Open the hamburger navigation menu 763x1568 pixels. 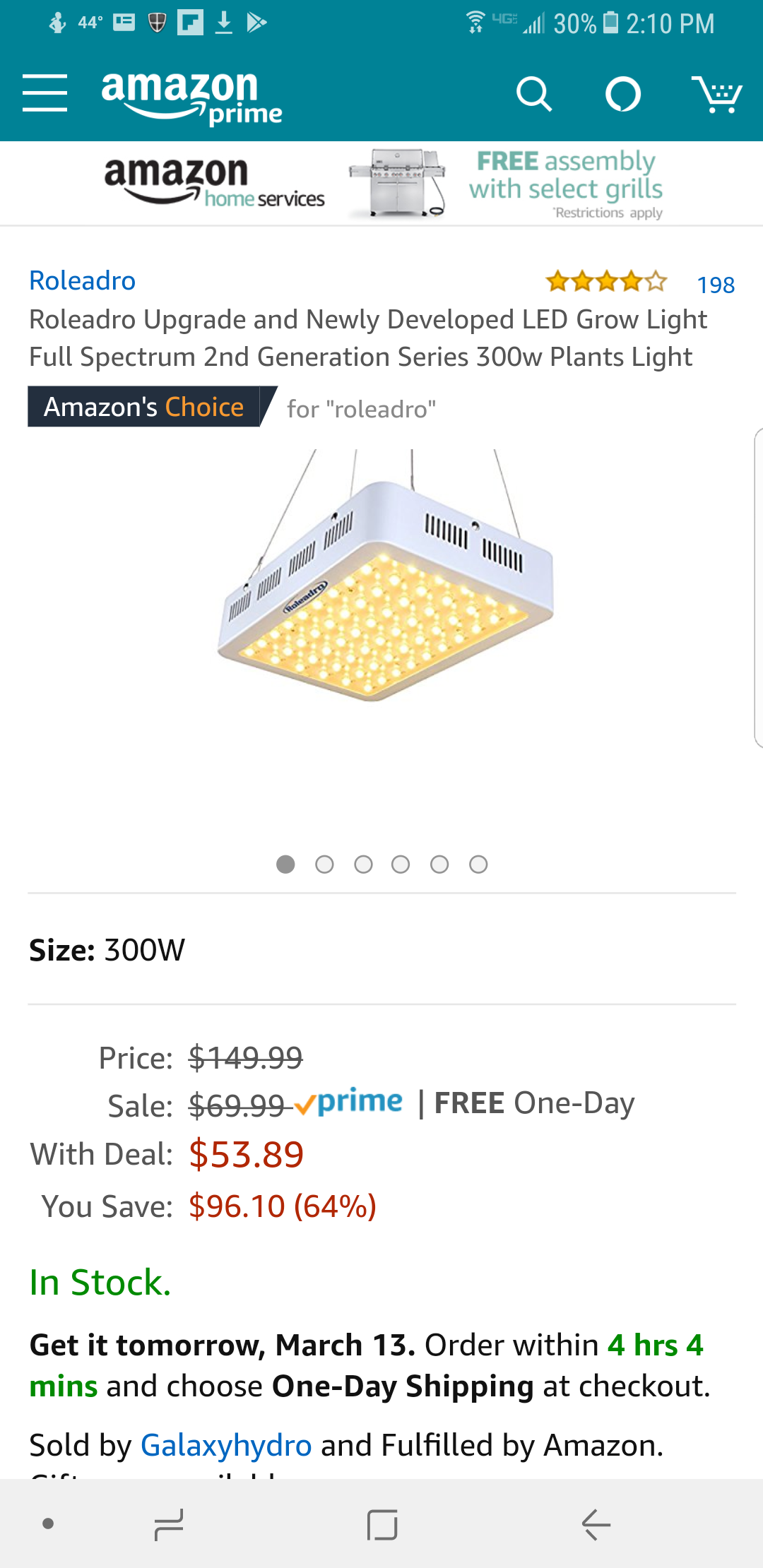[45, 93]
